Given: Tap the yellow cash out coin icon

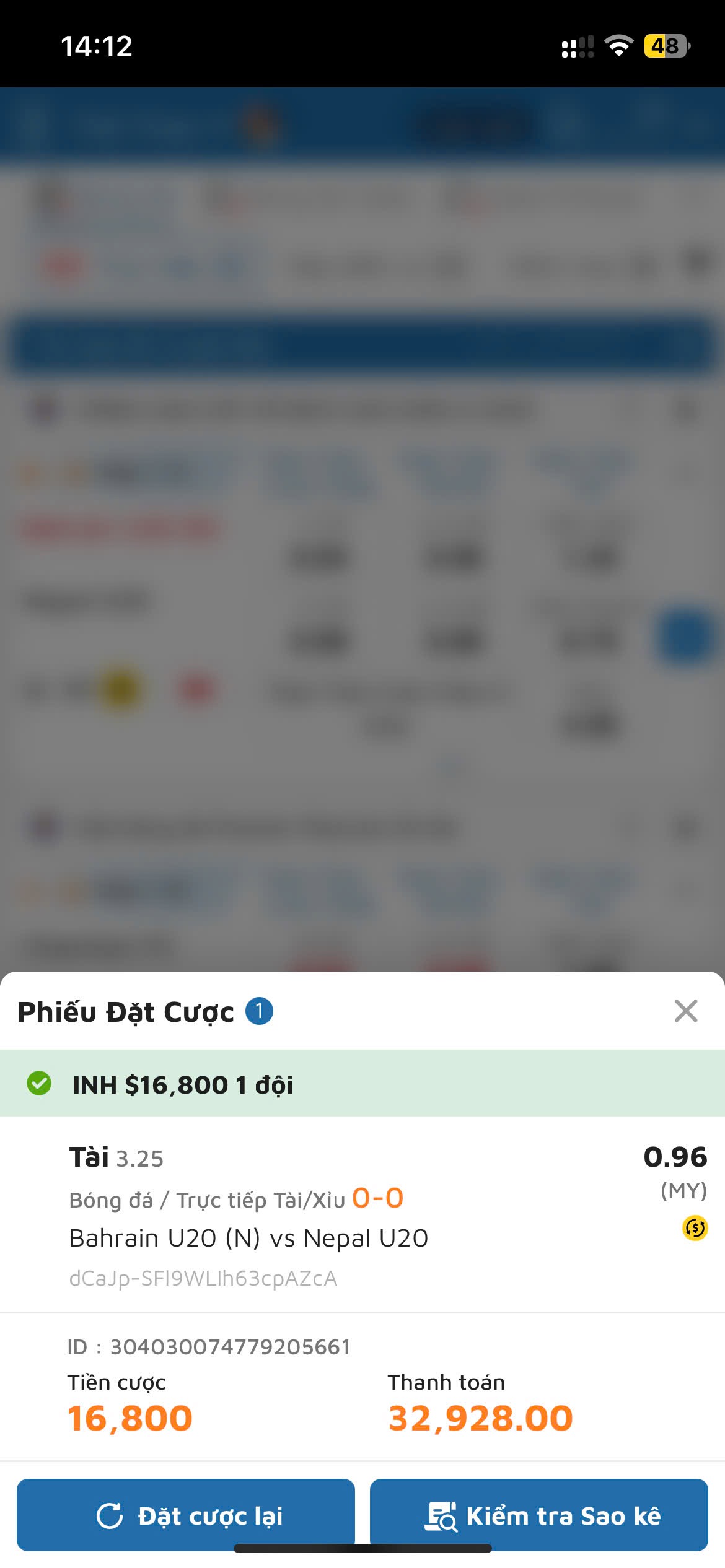Looking at the screenshot, I should [x=695, y=1227].
